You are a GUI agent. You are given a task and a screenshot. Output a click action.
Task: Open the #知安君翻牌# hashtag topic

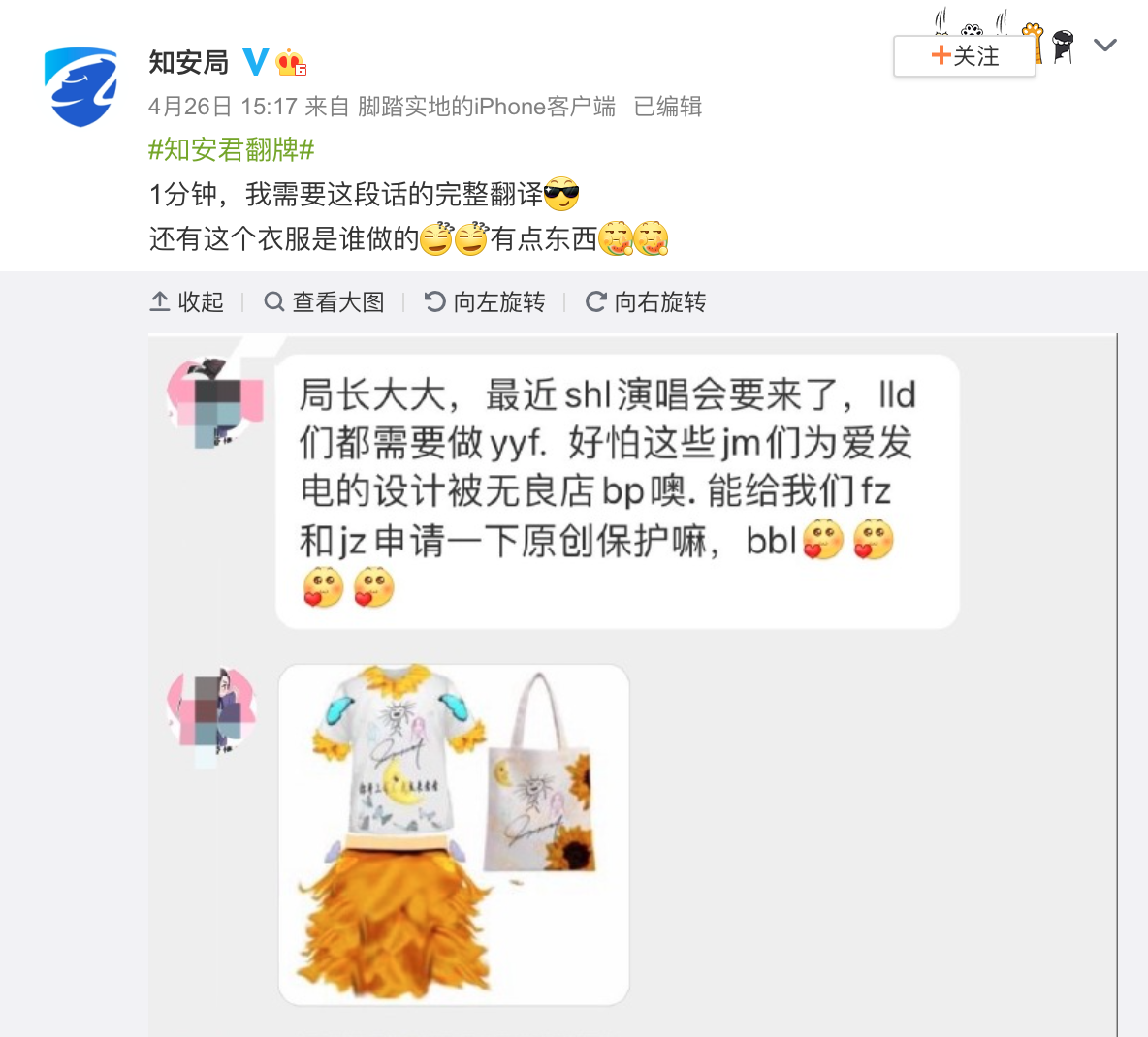231,150
